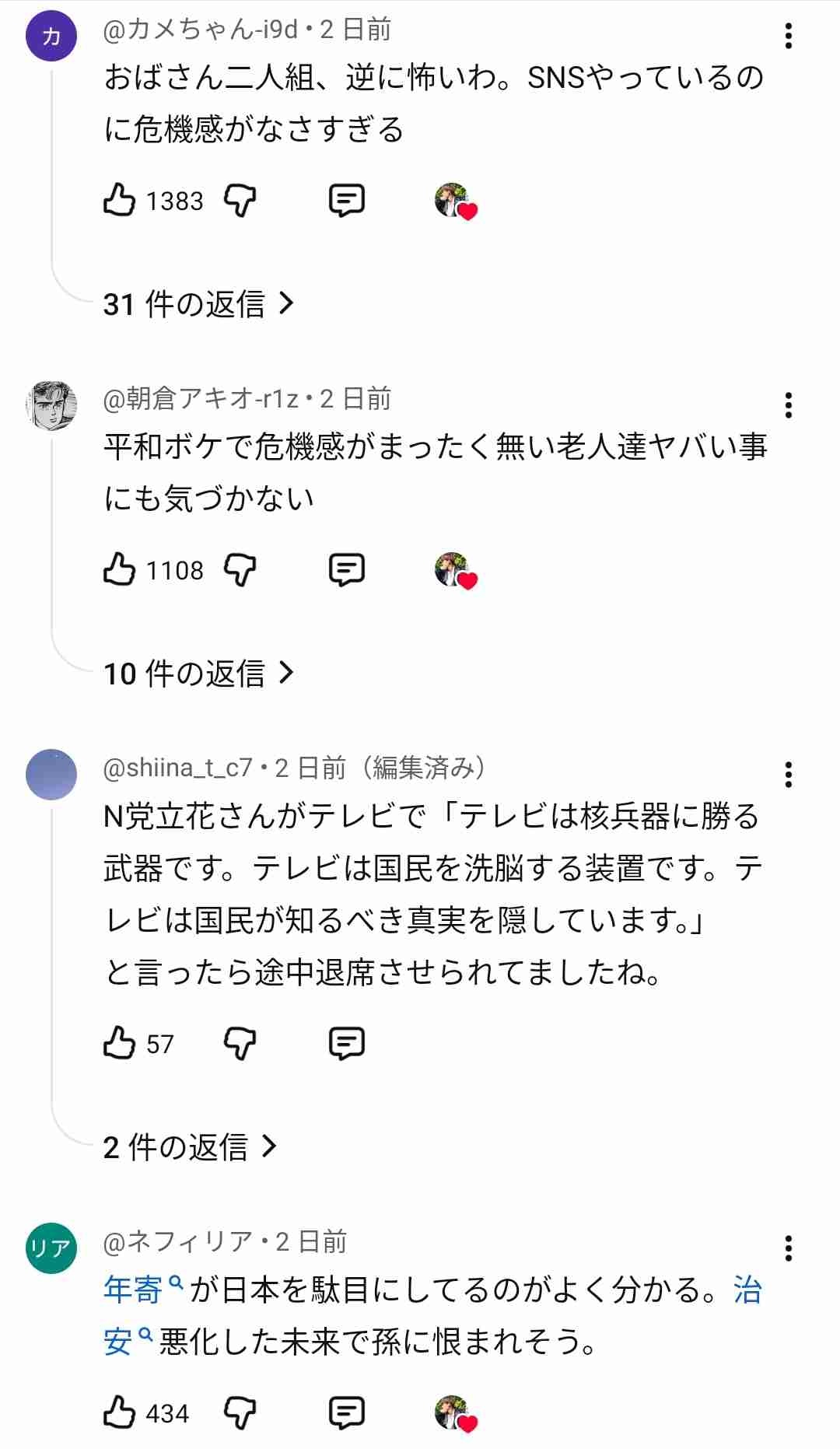840x1449 pixels.
Task: Dislike the comment by @カメちゃん-i9d
Action: click(x=240, y=200)
